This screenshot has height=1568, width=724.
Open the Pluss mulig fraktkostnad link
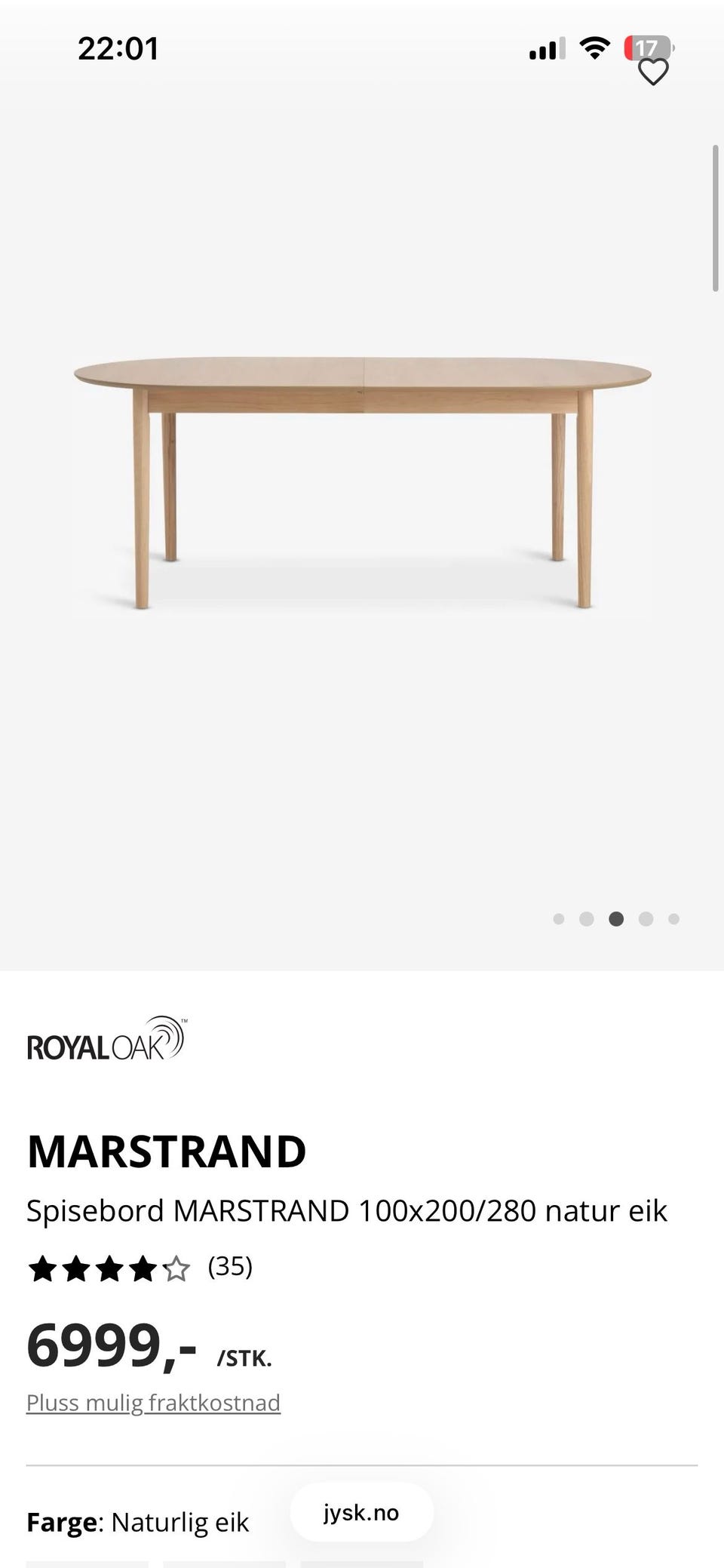pos(153,1403)
